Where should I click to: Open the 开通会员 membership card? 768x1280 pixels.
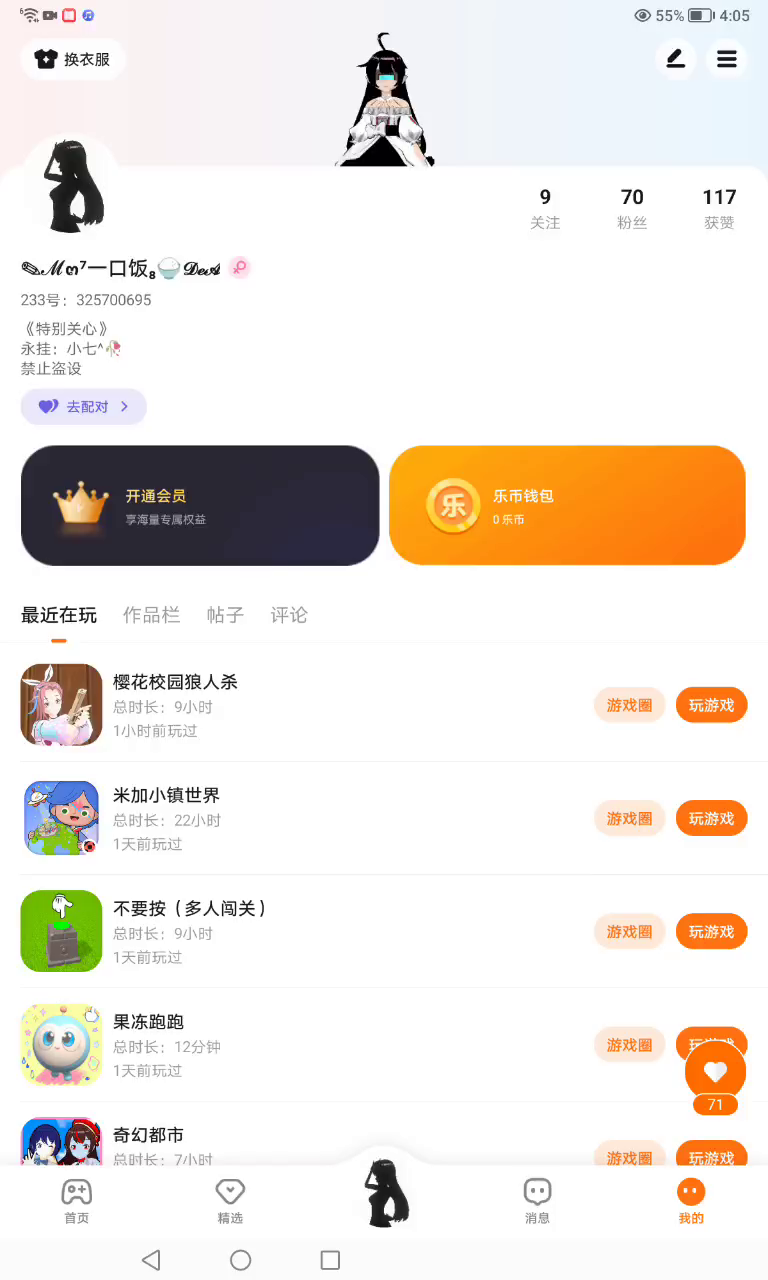click(200, 505)
